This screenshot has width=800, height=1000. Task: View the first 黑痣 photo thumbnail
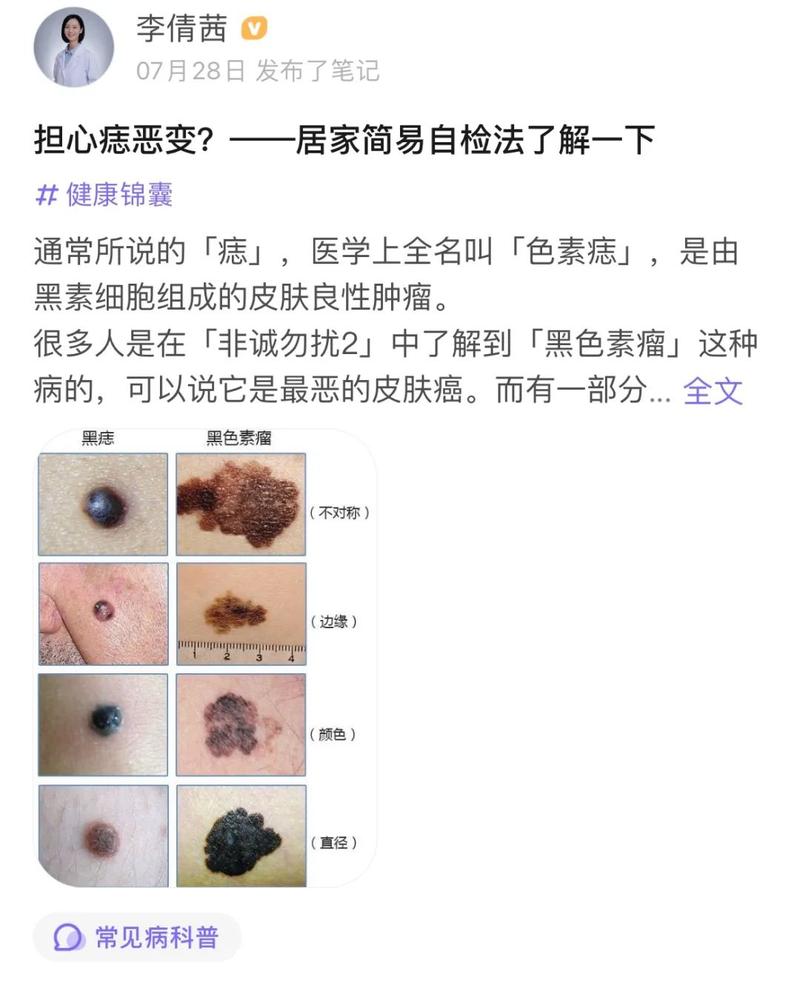103,503
